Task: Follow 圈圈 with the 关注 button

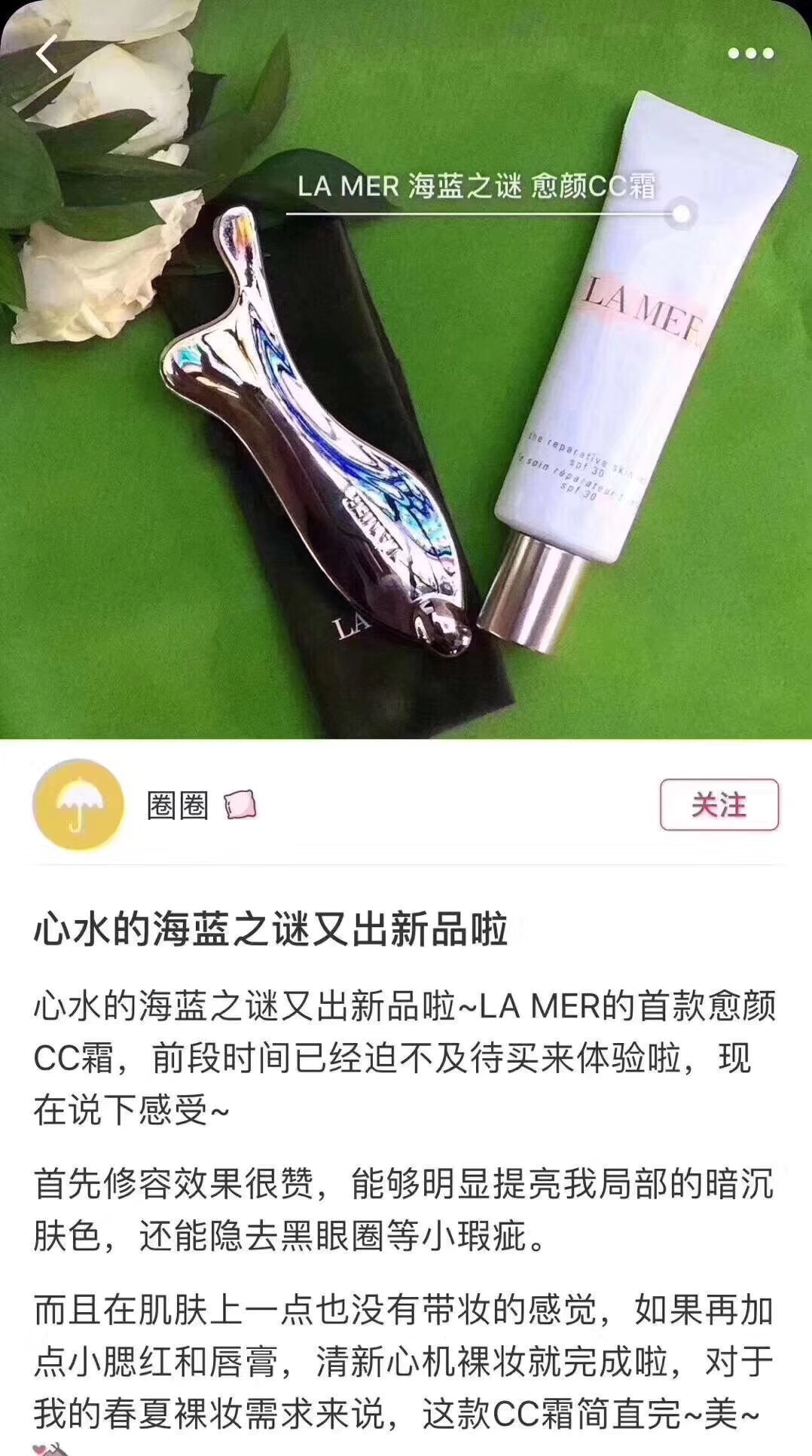Action: point(719,805)
